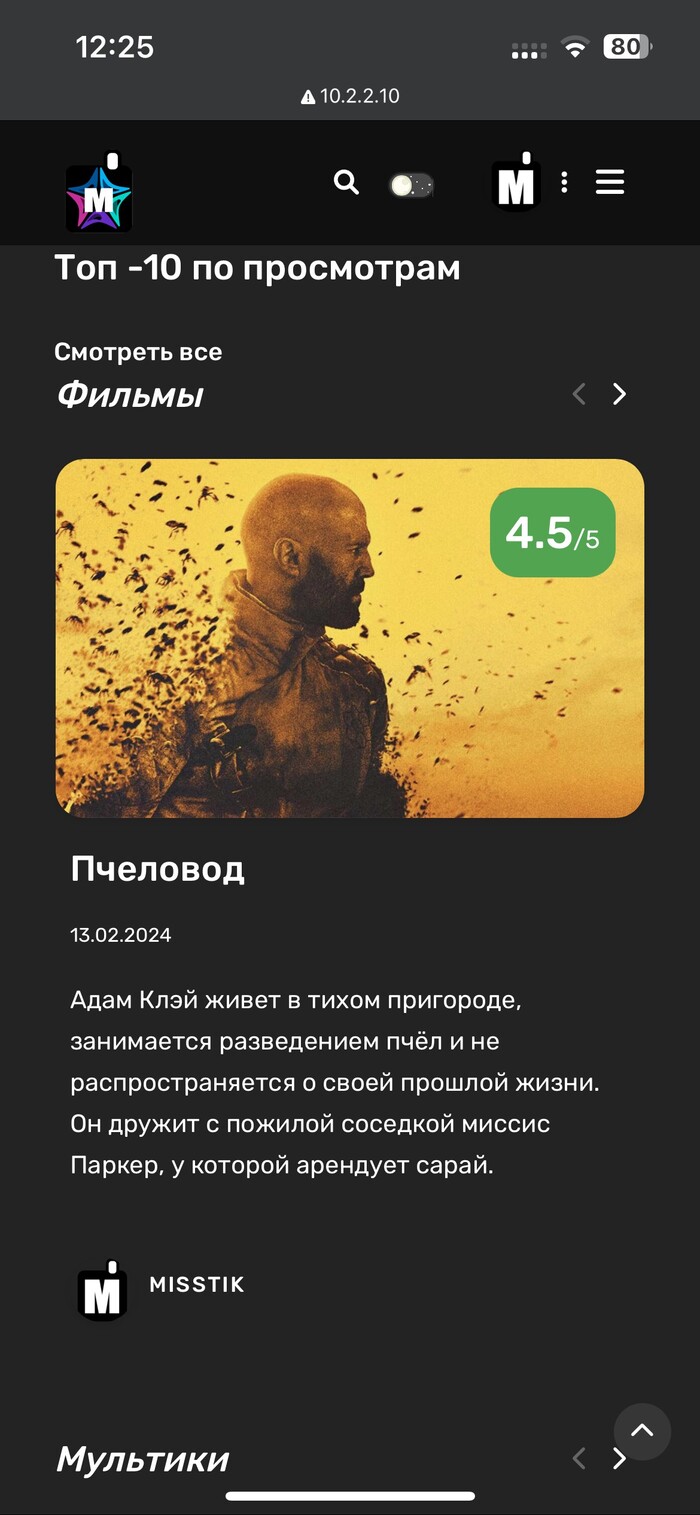Show previous item in Мультики carousel

click(579, 1459)
